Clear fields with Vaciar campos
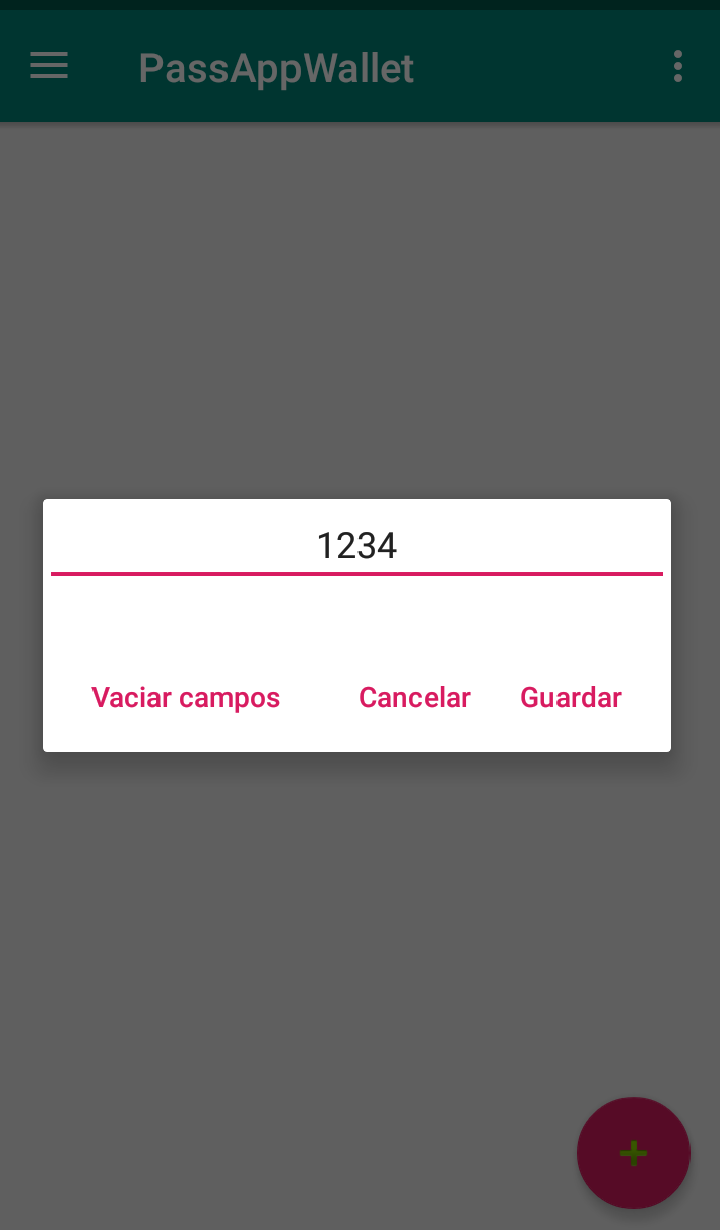The image size is (720, 1230). click(186, 697)
